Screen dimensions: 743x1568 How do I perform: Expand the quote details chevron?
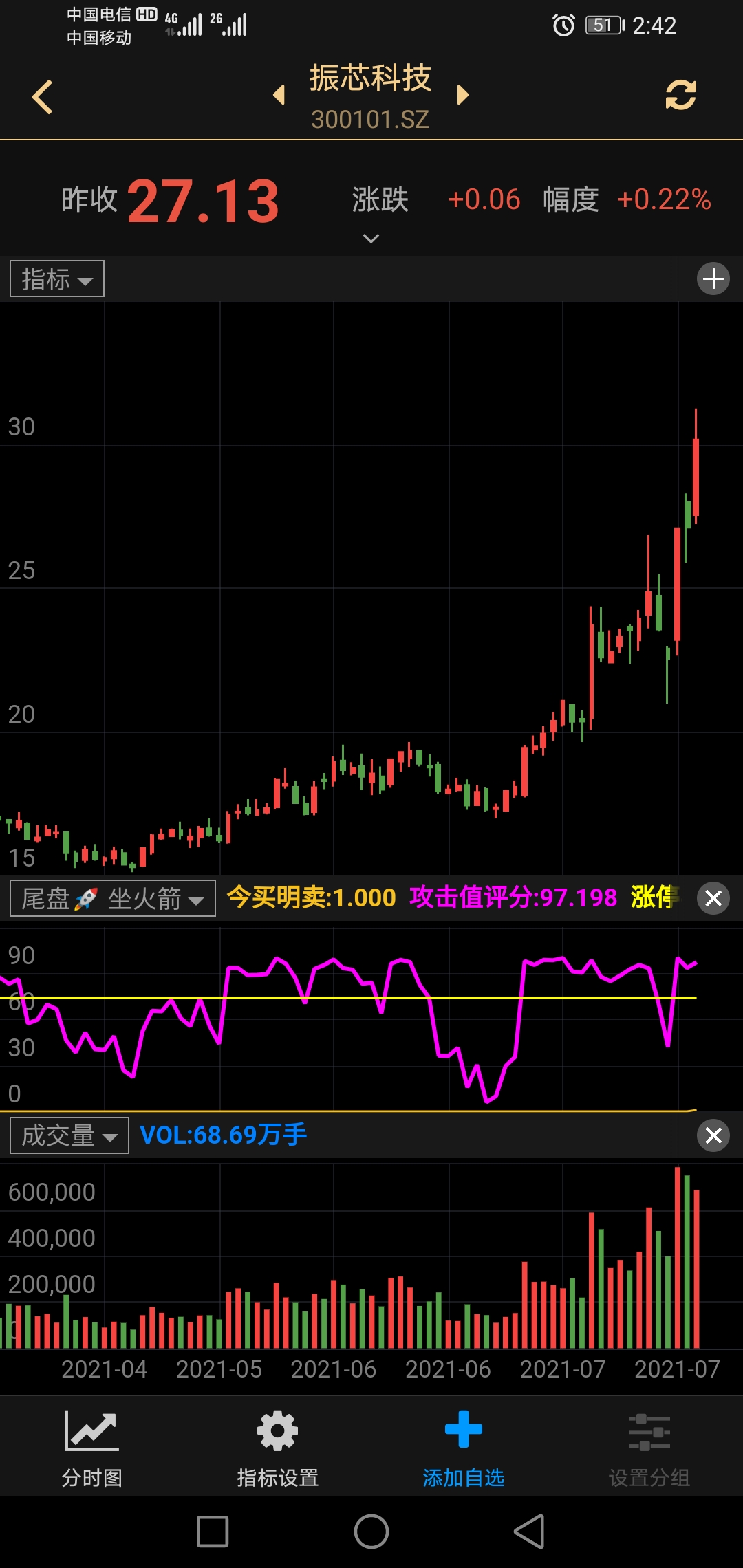(371, 239)
